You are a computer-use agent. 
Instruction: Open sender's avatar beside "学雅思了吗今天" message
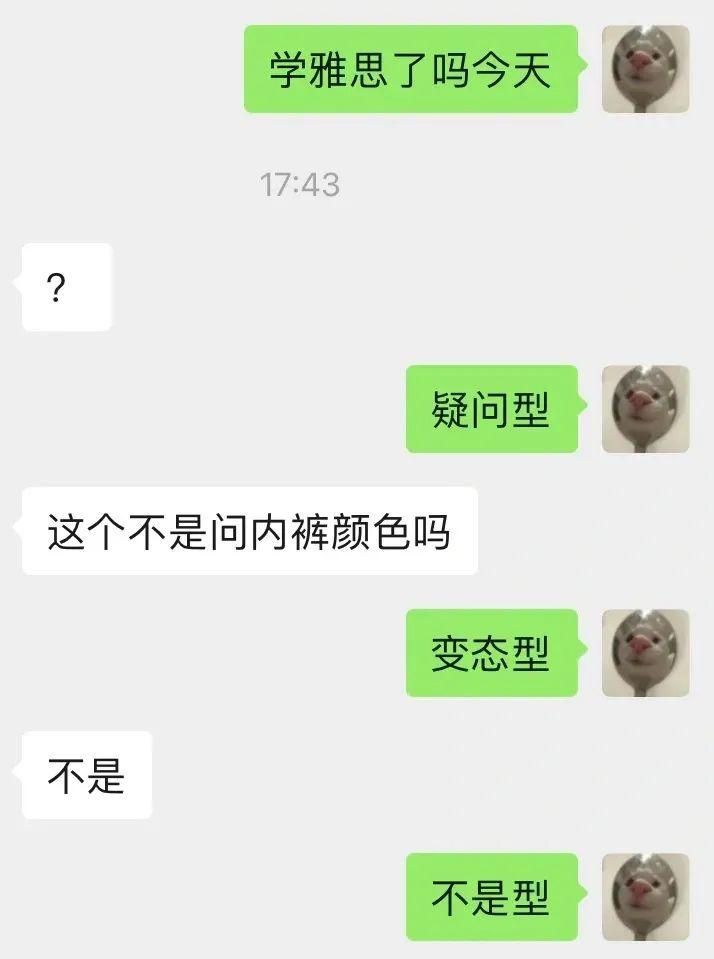[645, 69]
